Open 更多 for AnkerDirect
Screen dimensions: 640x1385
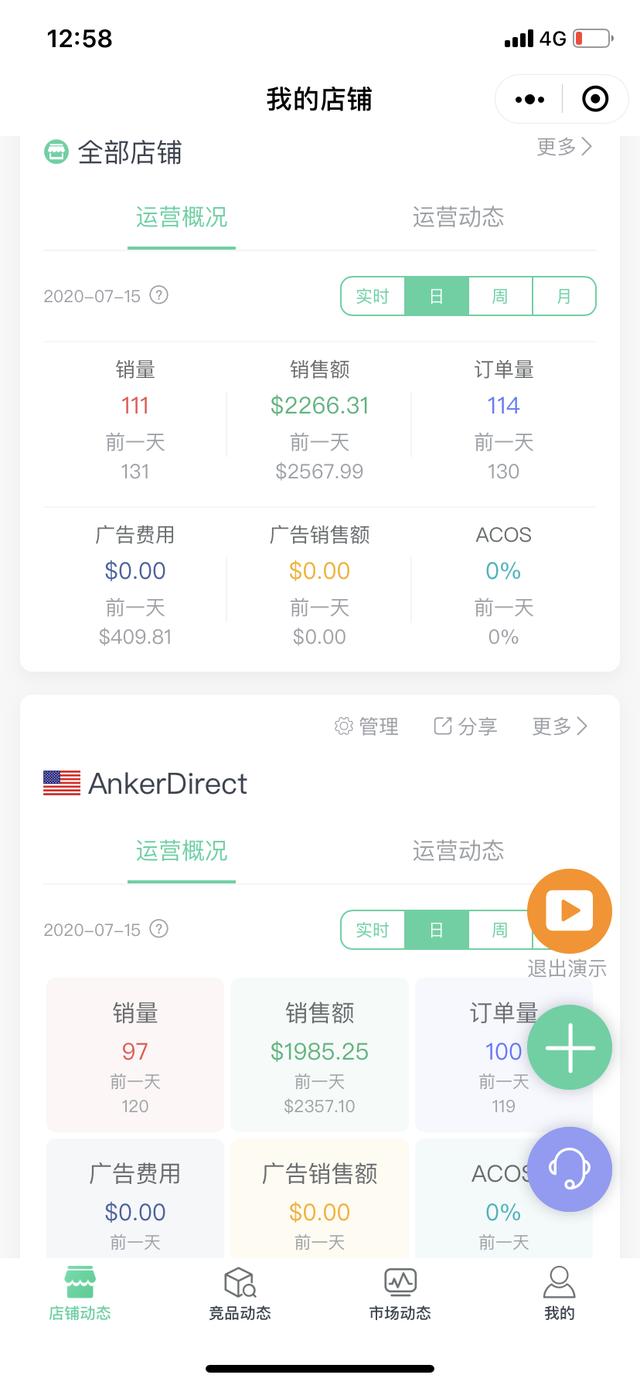pyautogui.click(x=560, y=726)
